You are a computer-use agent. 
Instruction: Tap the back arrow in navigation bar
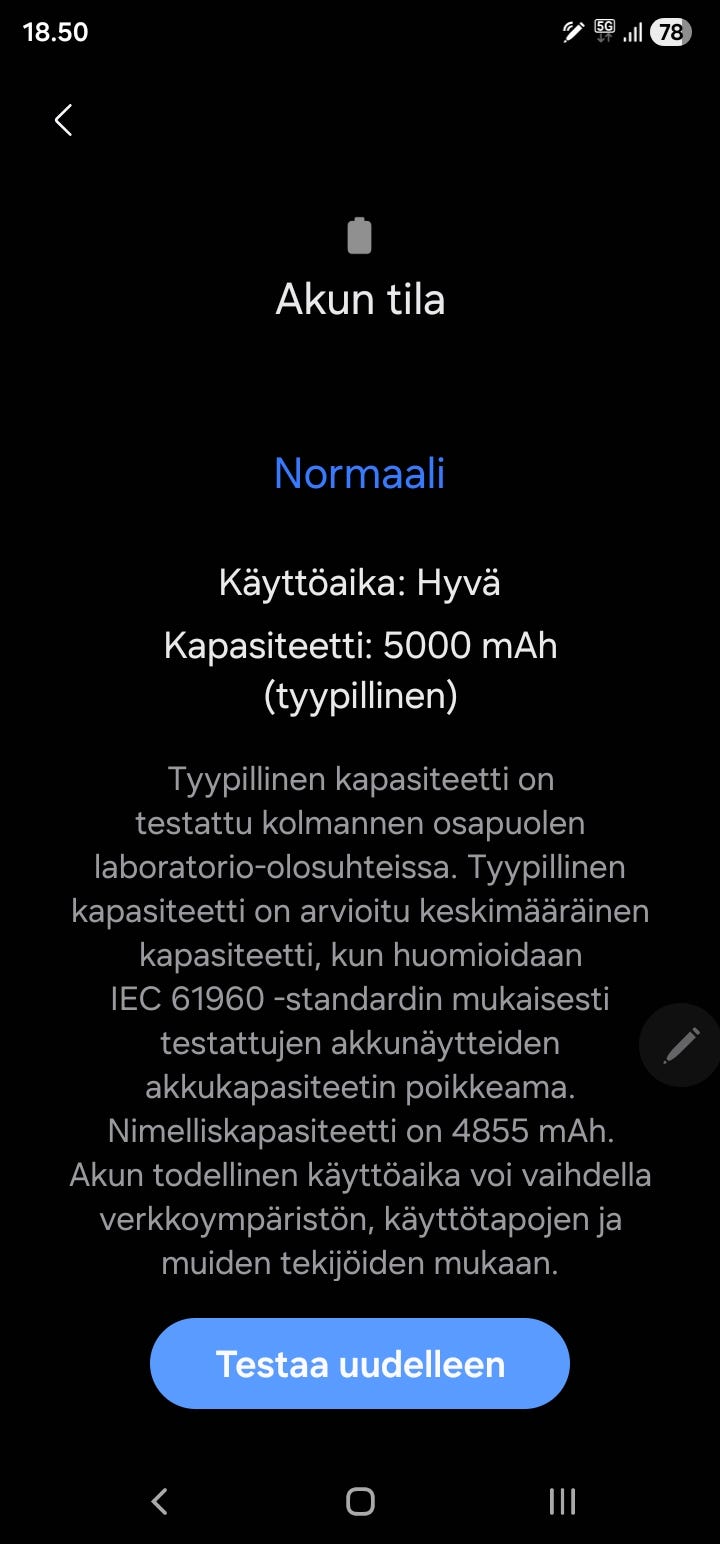[158, 1500]
